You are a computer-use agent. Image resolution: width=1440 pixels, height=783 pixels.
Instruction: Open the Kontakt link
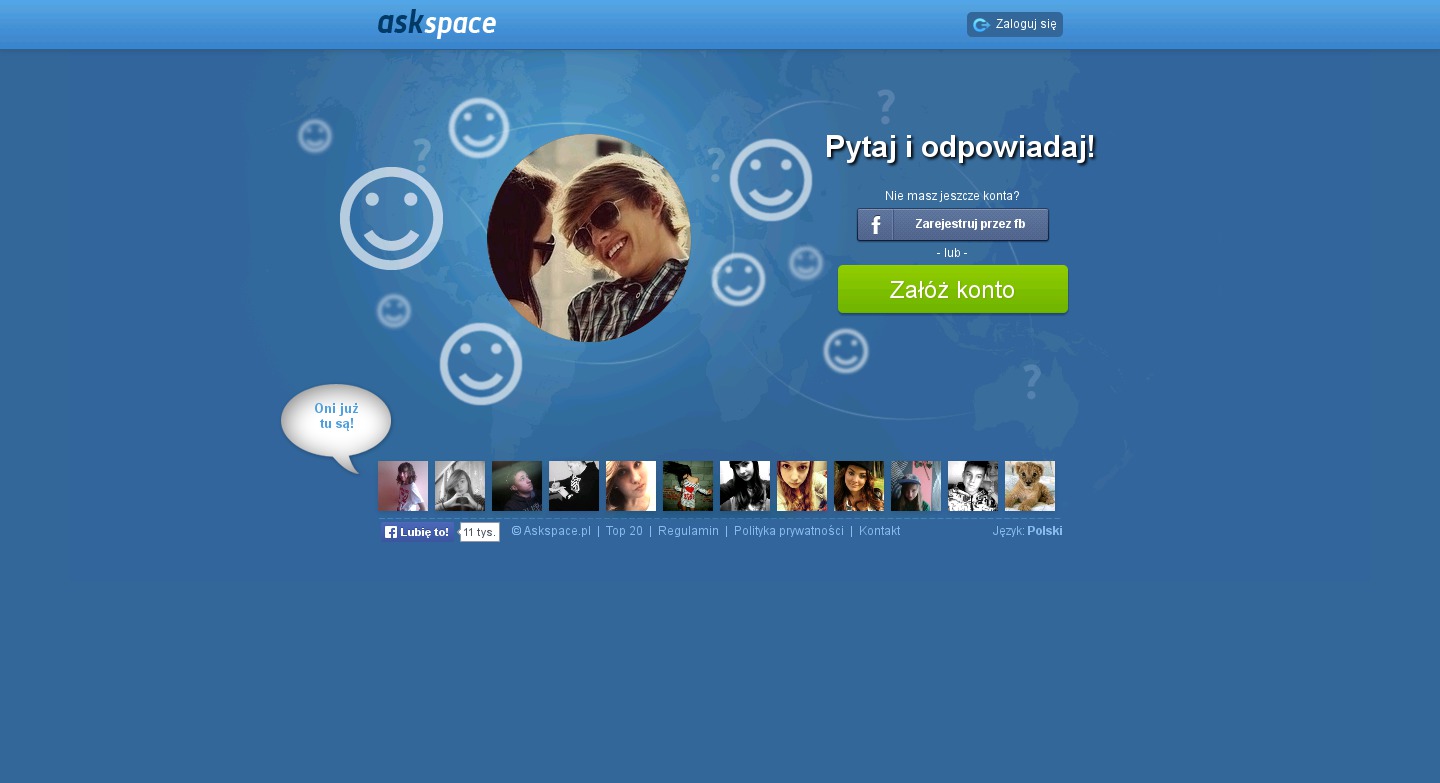[x=879, y=531]
